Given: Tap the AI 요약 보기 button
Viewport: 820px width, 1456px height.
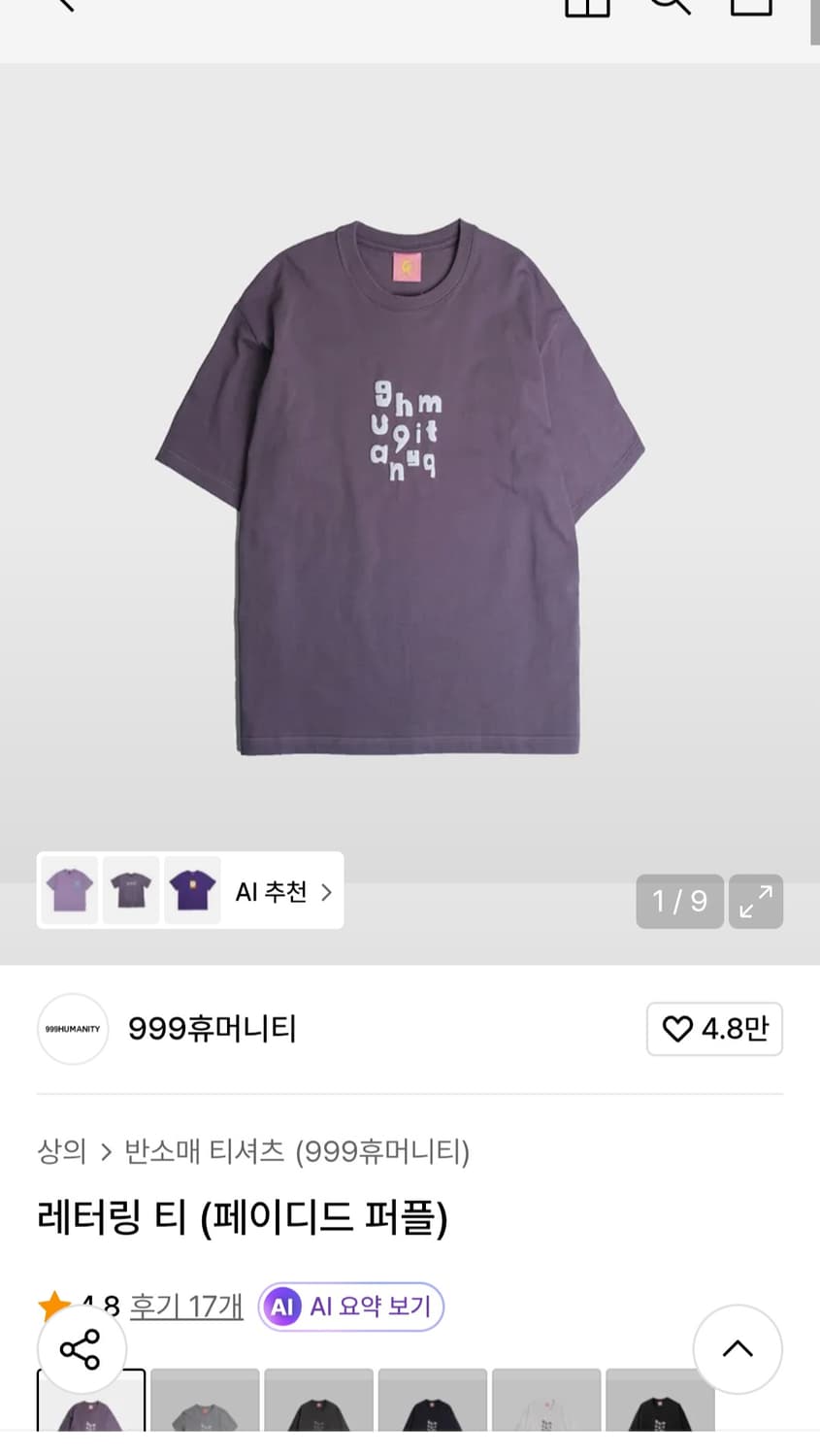Looking at the screenshot, I should (x=350, y=1307).
